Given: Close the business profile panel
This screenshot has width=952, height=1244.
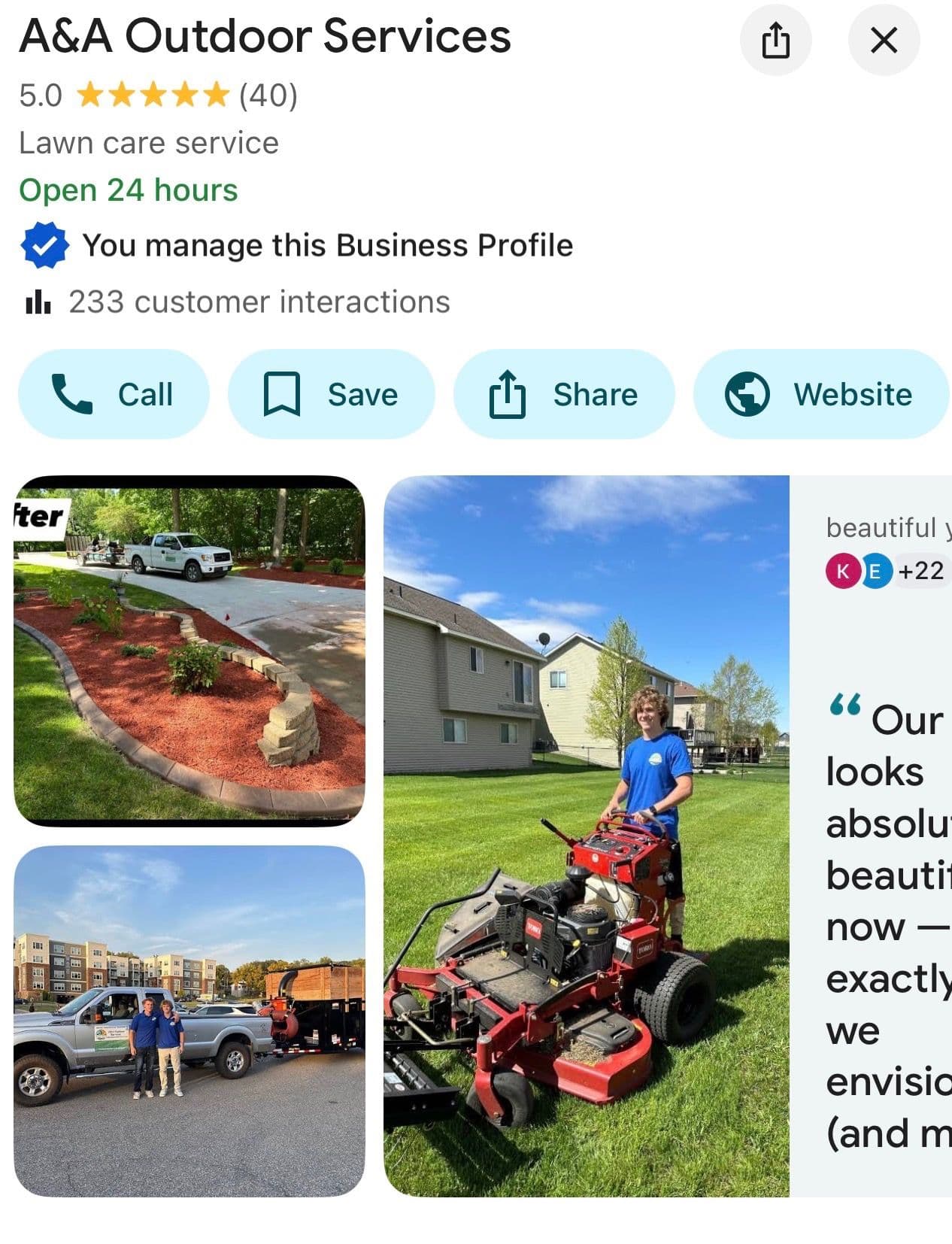Looking at the screenshot, I should [x=884, y=40].
